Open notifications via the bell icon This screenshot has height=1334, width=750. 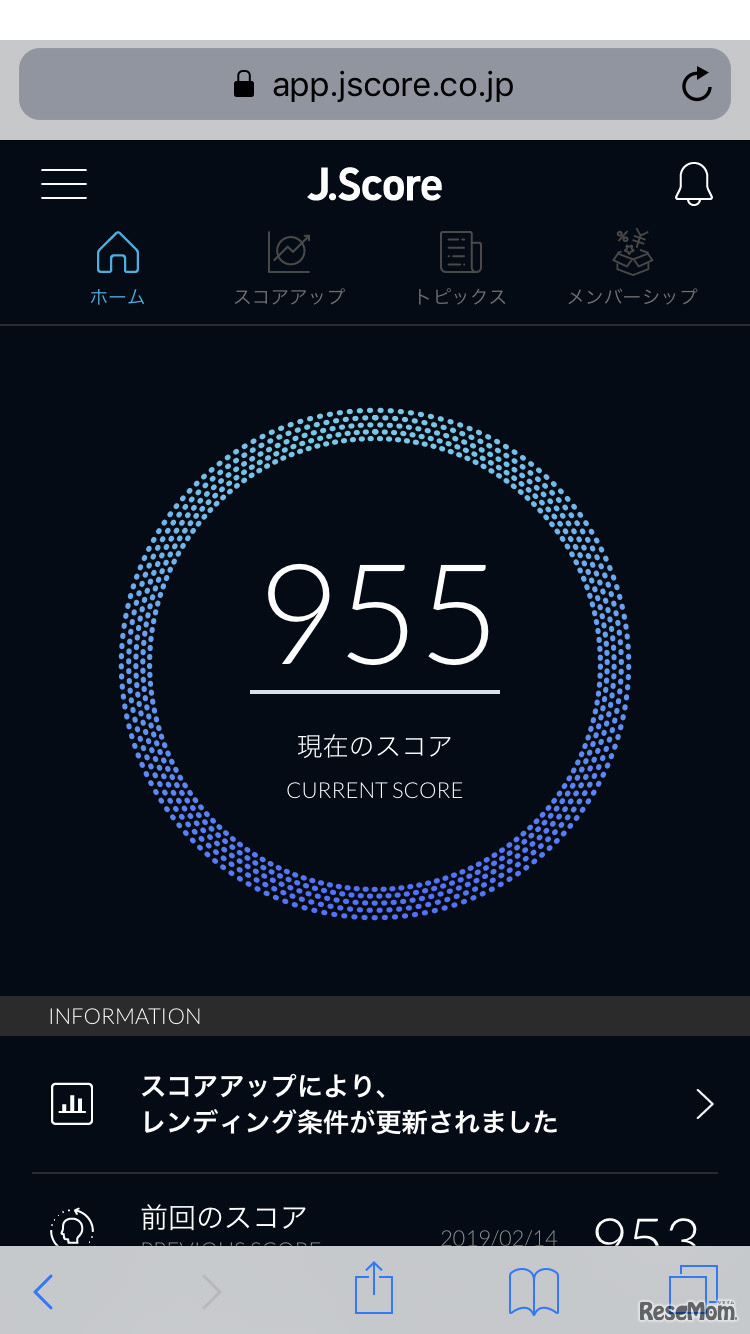tap(693, 184)
